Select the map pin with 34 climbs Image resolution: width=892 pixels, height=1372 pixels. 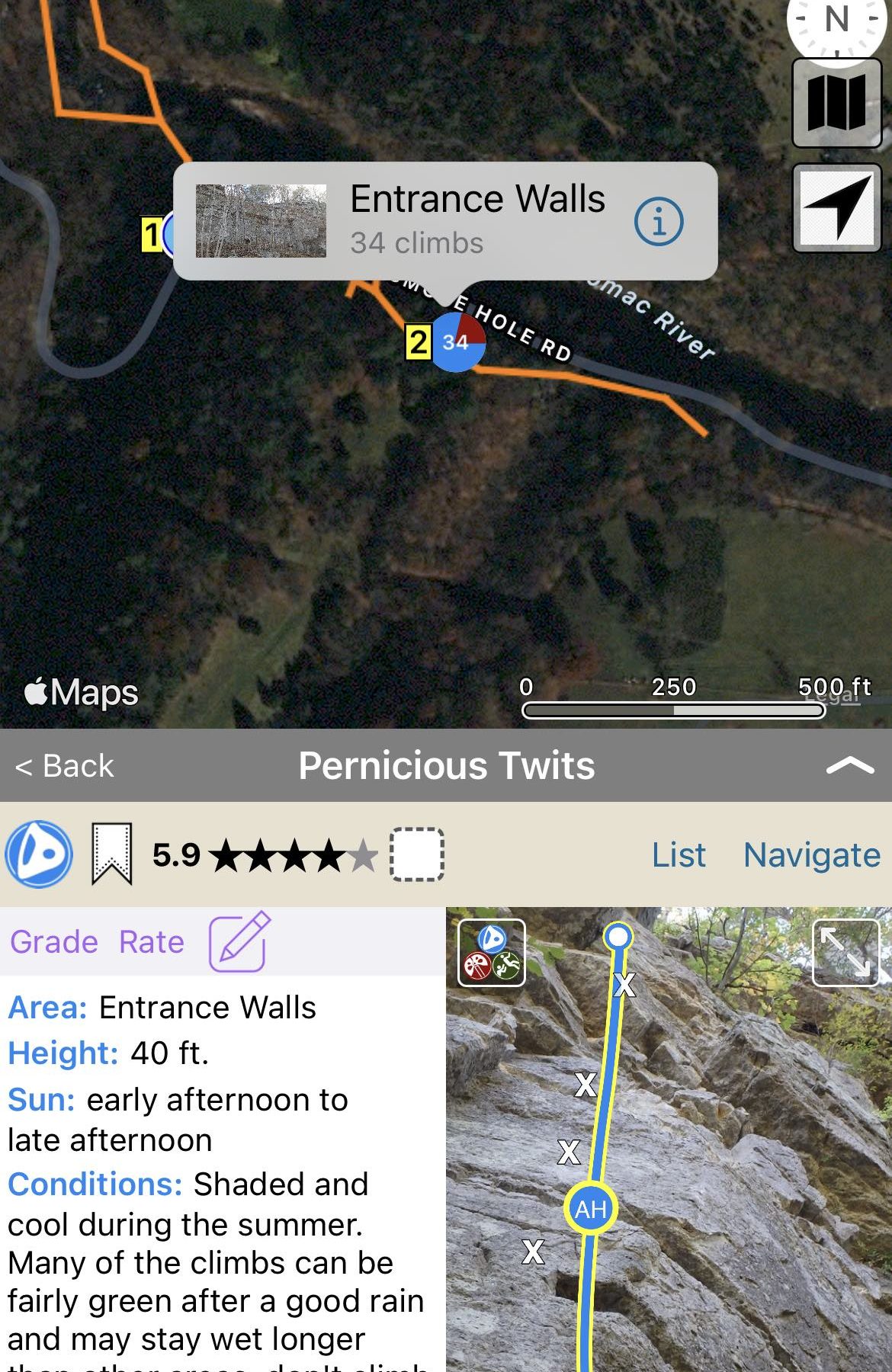pos(457,342)
